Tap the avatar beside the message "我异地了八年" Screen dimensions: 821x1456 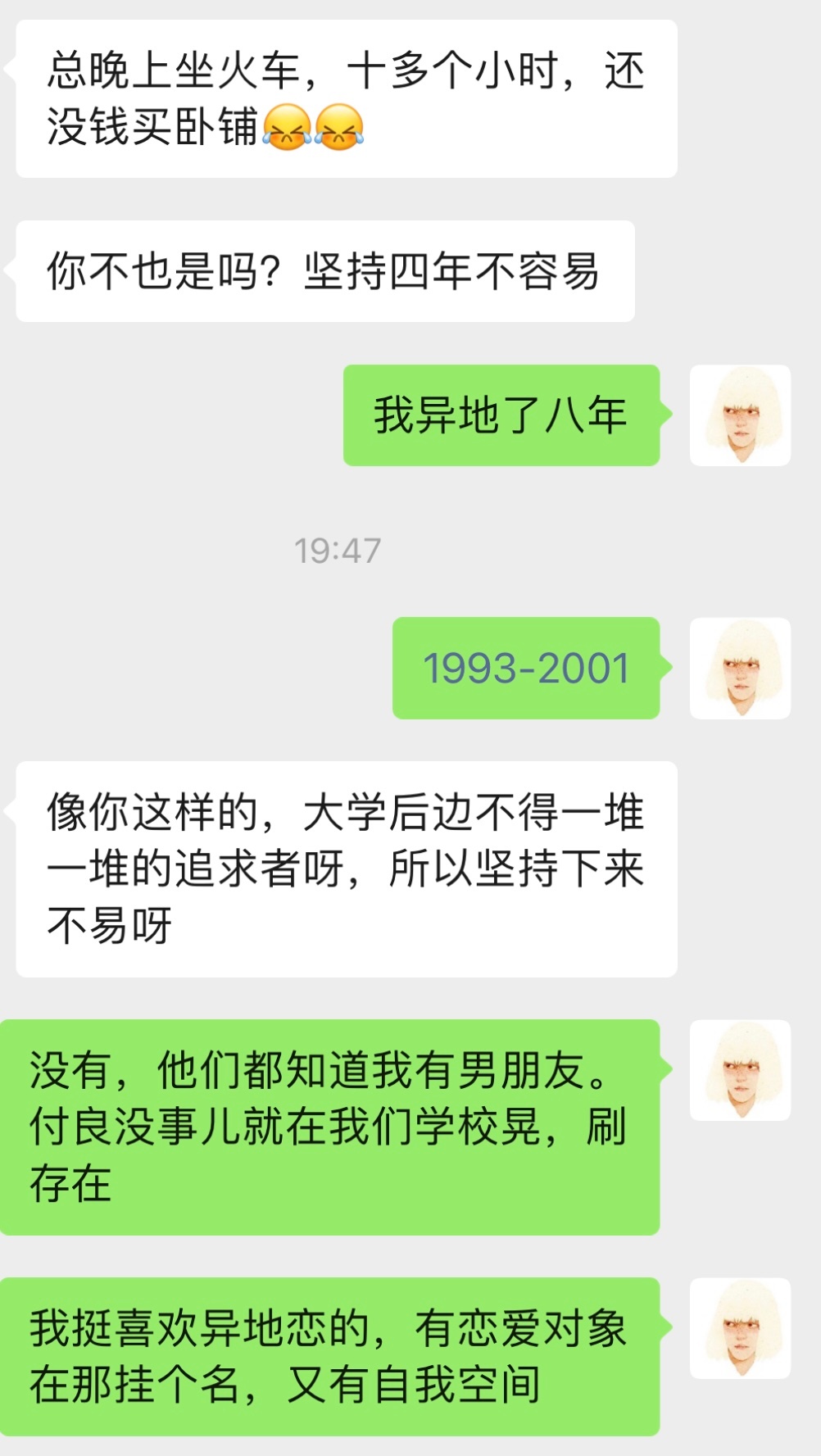(x=740, y=415)
